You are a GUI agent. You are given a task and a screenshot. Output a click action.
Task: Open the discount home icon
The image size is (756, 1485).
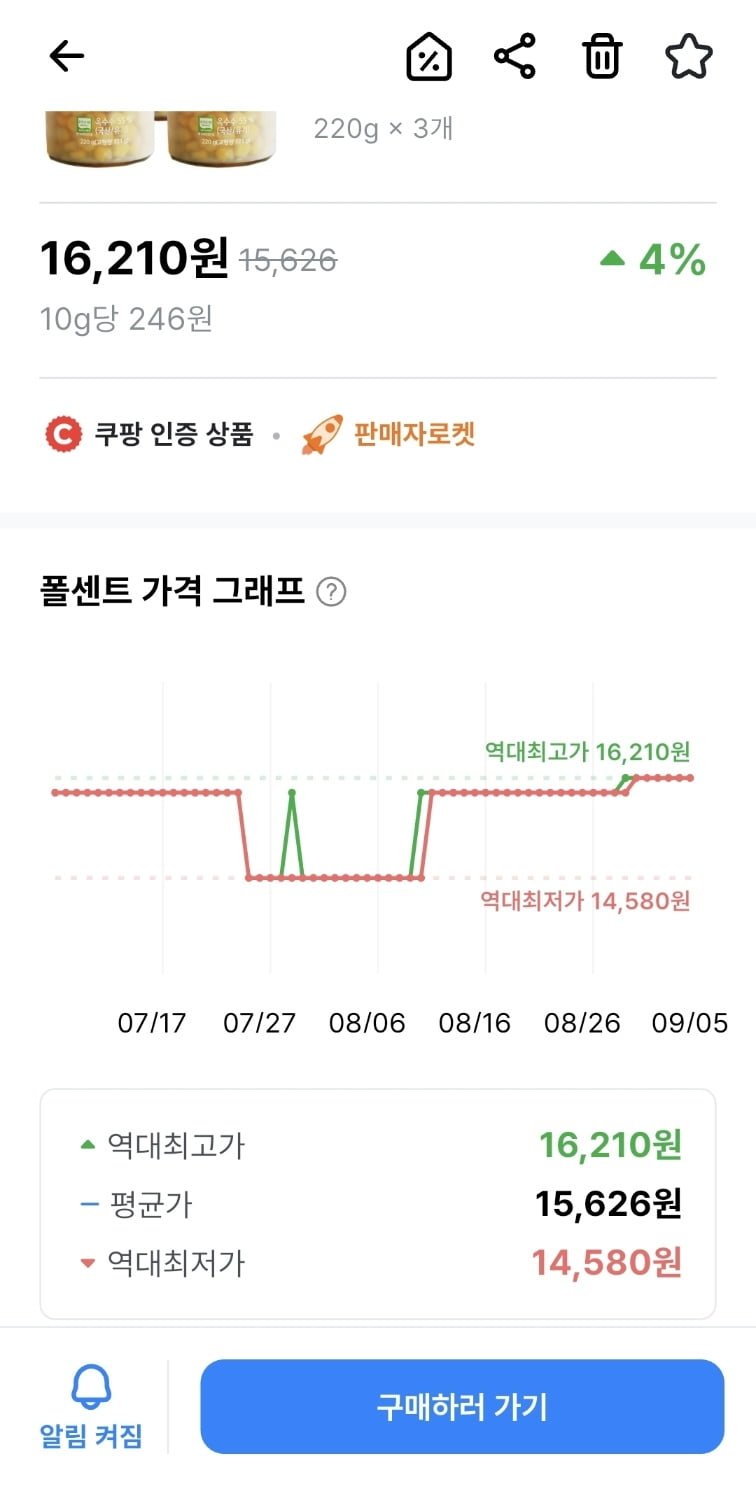pyautogui.click(x=428, y=57)
